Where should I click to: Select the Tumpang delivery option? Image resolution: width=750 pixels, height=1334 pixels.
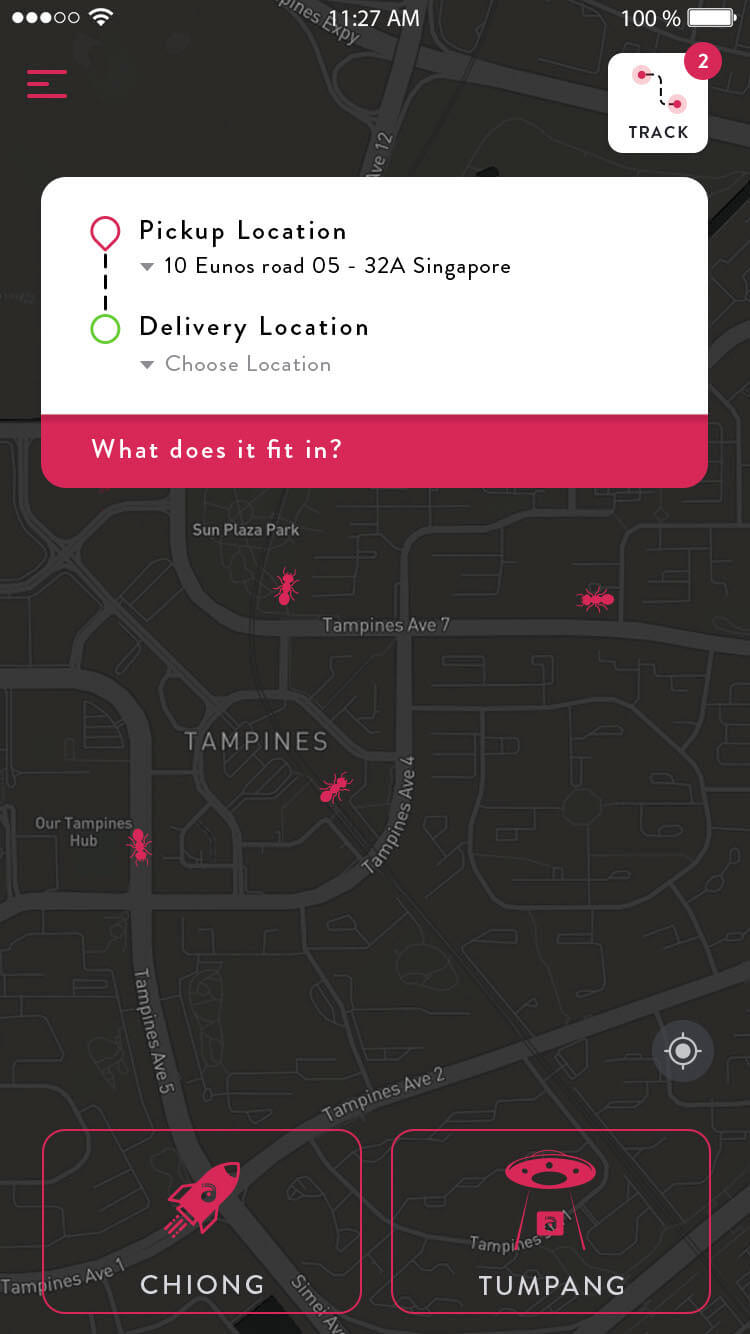550,1220
